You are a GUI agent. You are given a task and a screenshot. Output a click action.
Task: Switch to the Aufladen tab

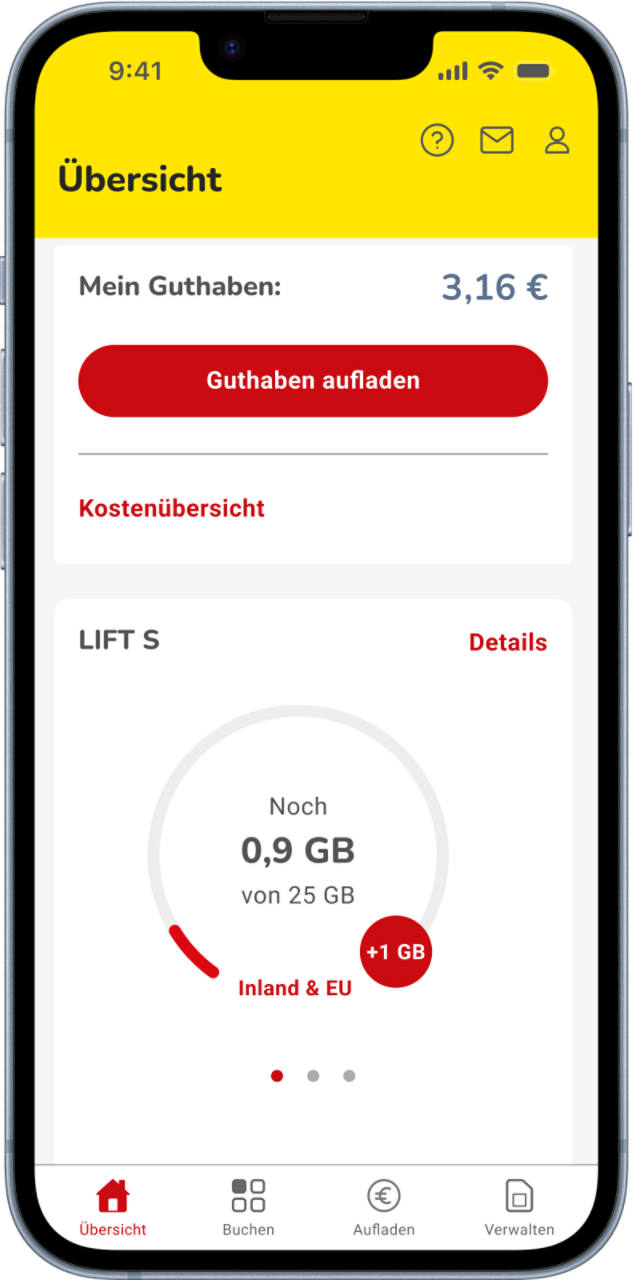tap(384, 1207)
